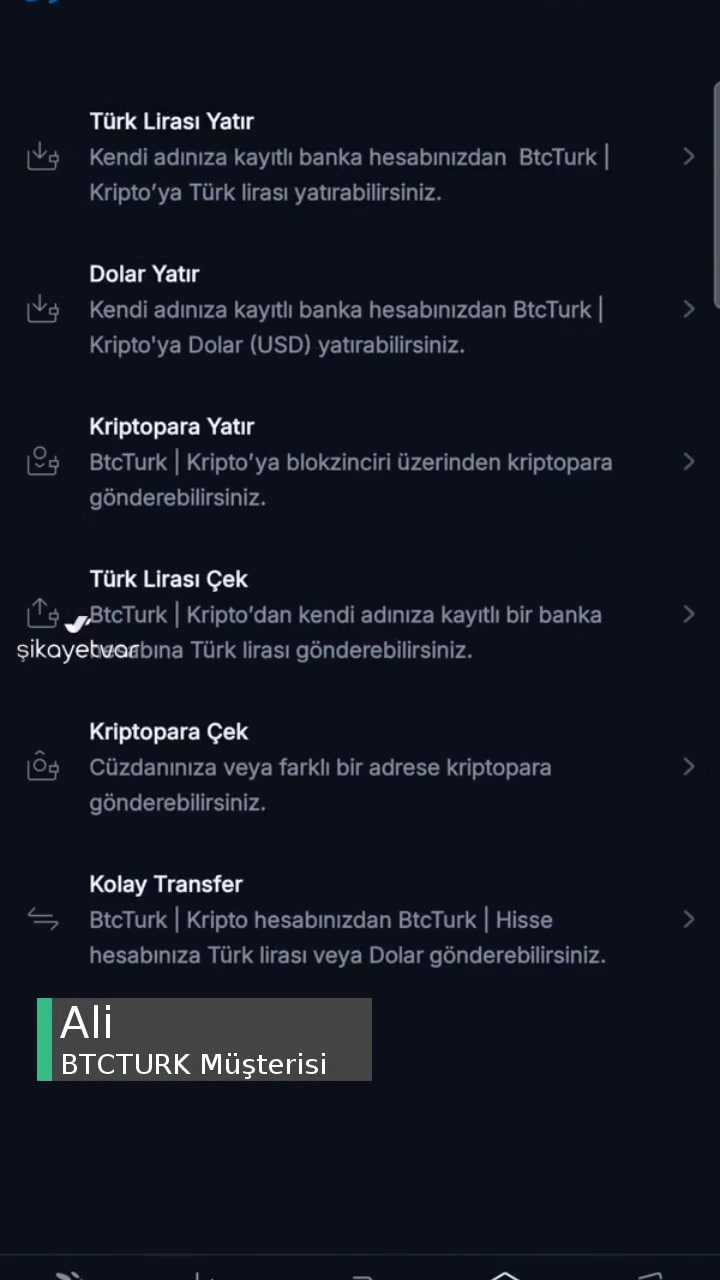
Task: Click the Kolay Transfer title text
Action: (166, 884)
